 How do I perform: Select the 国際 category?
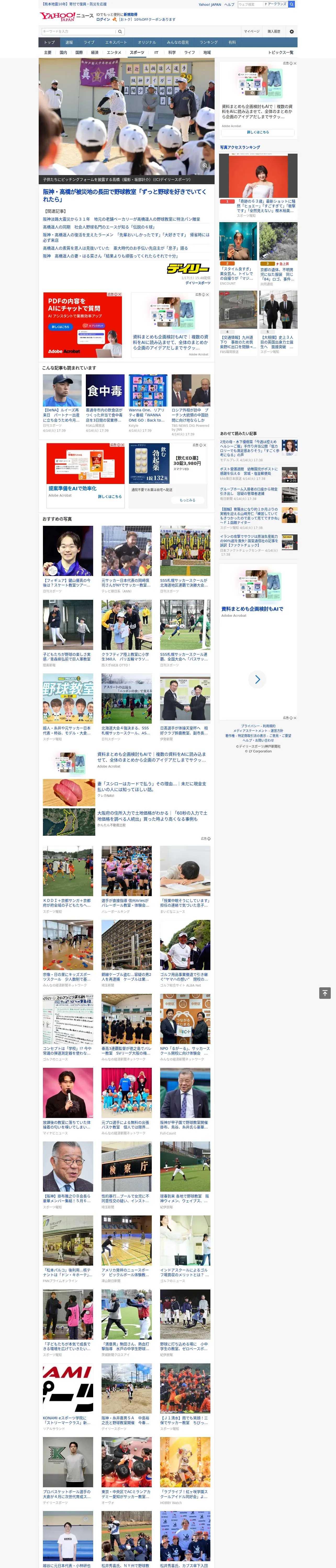tap(79, 52)
